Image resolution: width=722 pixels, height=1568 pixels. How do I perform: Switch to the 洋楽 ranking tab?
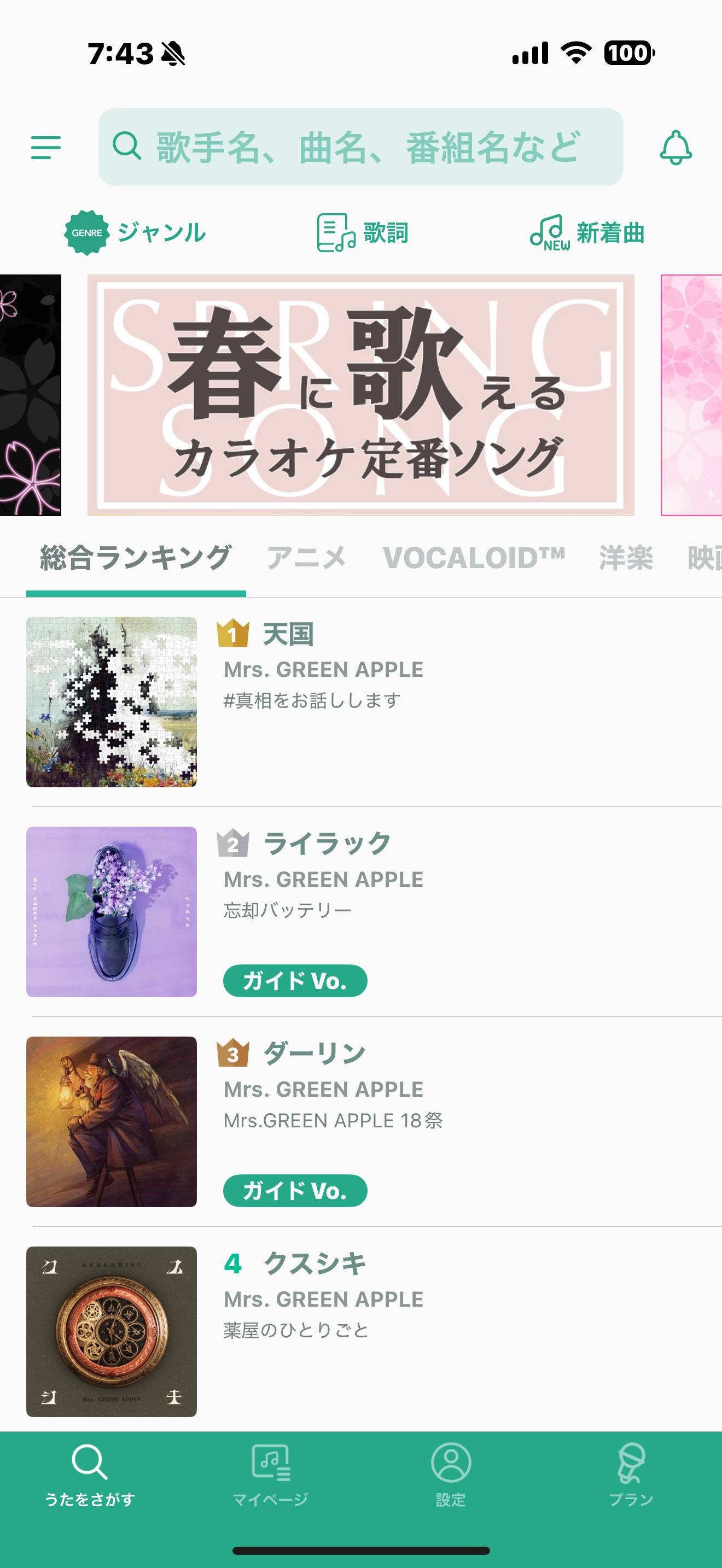pos(626,558)
